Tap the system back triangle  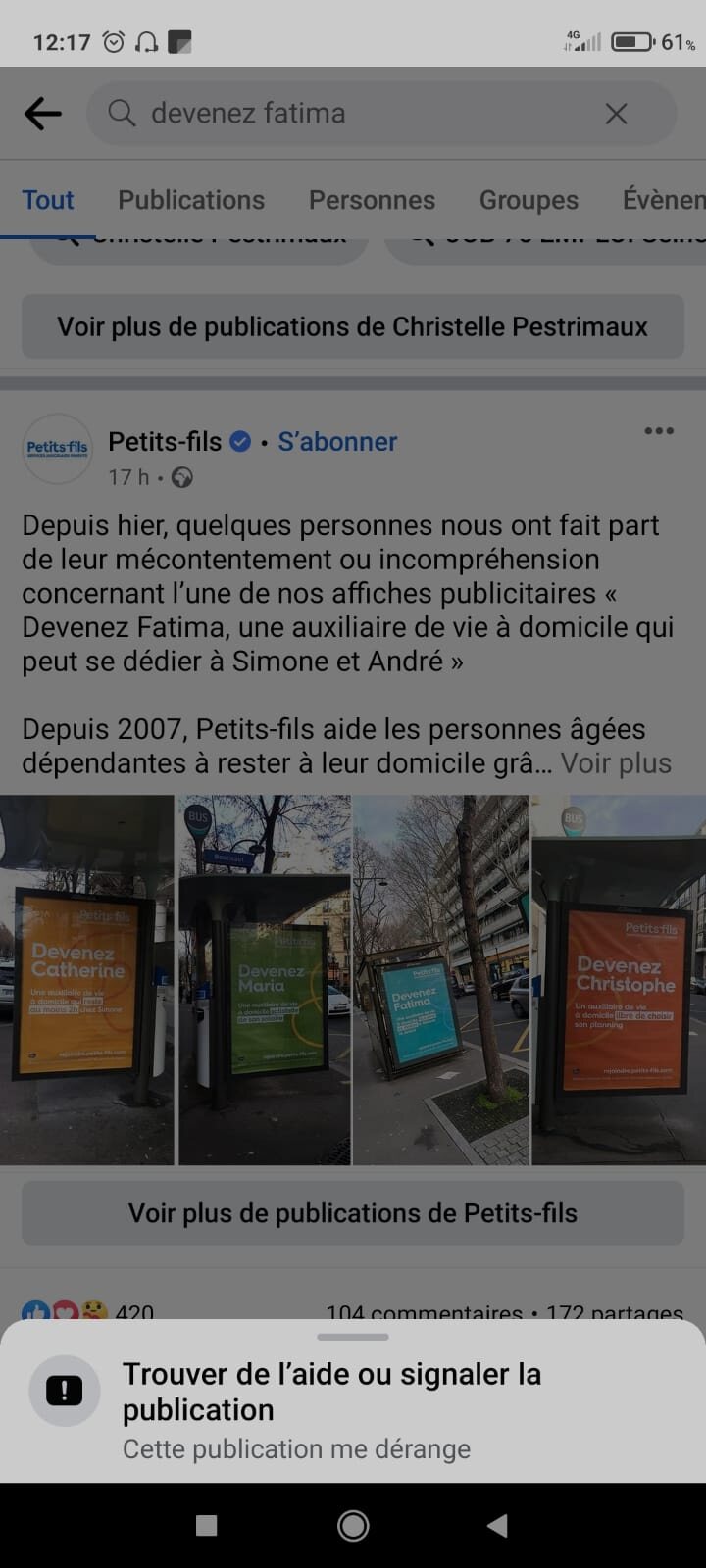498,1525
